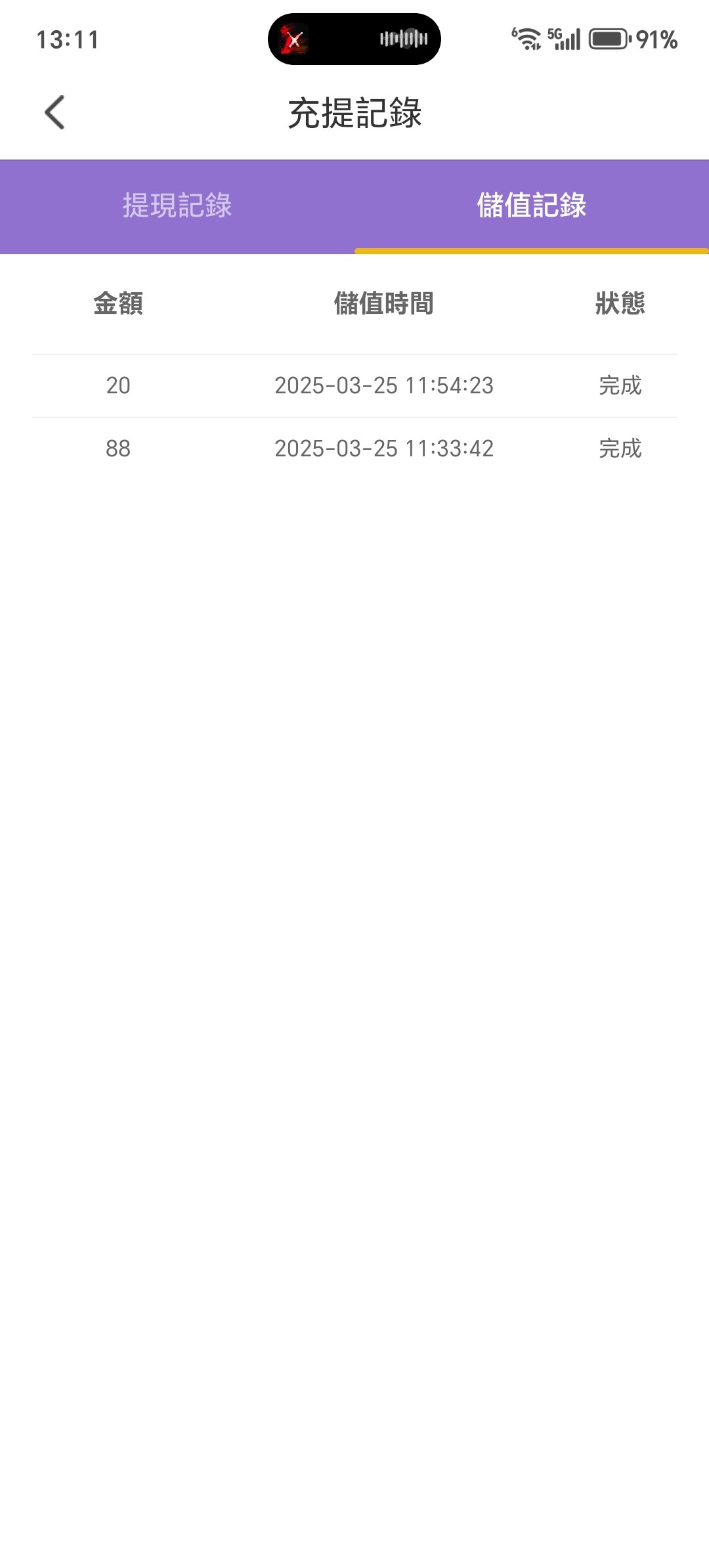
Task: Select the 儲值記錄 tab
Action: click(x=532, y=206)
